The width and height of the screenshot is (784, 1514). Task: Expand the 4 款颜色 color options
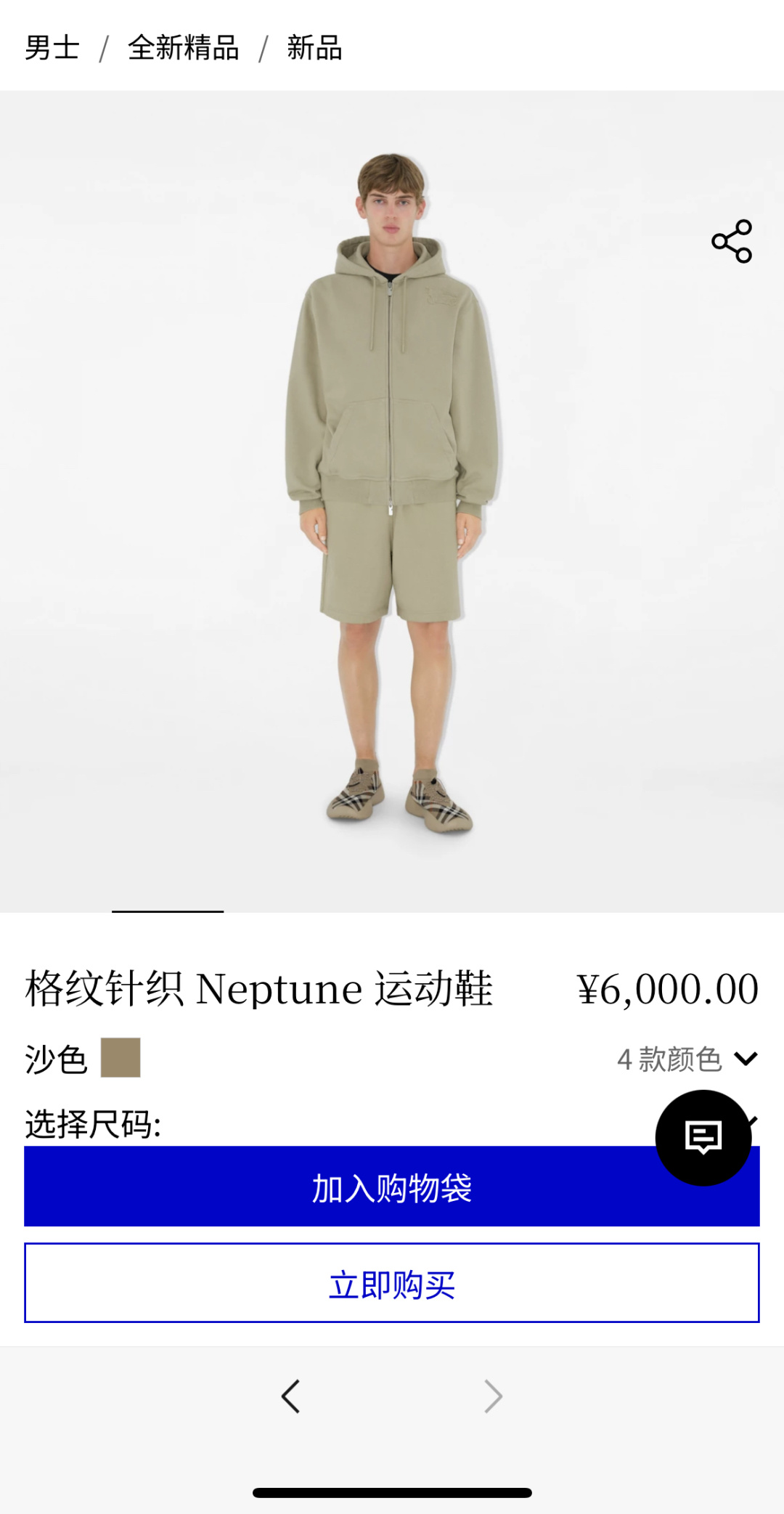click(687, 1059)
